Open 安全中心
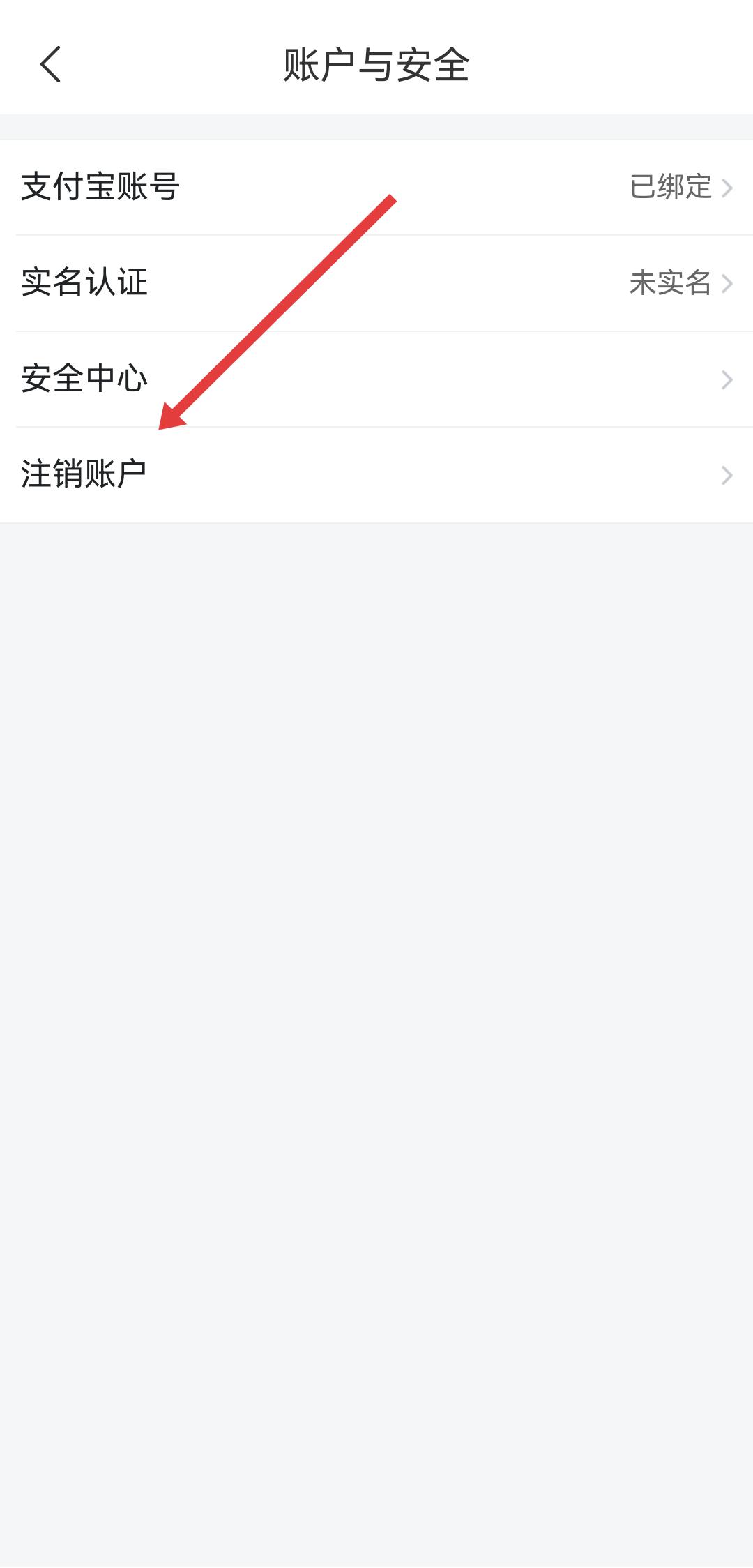The width and height of the screenshot is (753, 1568). 376,379
